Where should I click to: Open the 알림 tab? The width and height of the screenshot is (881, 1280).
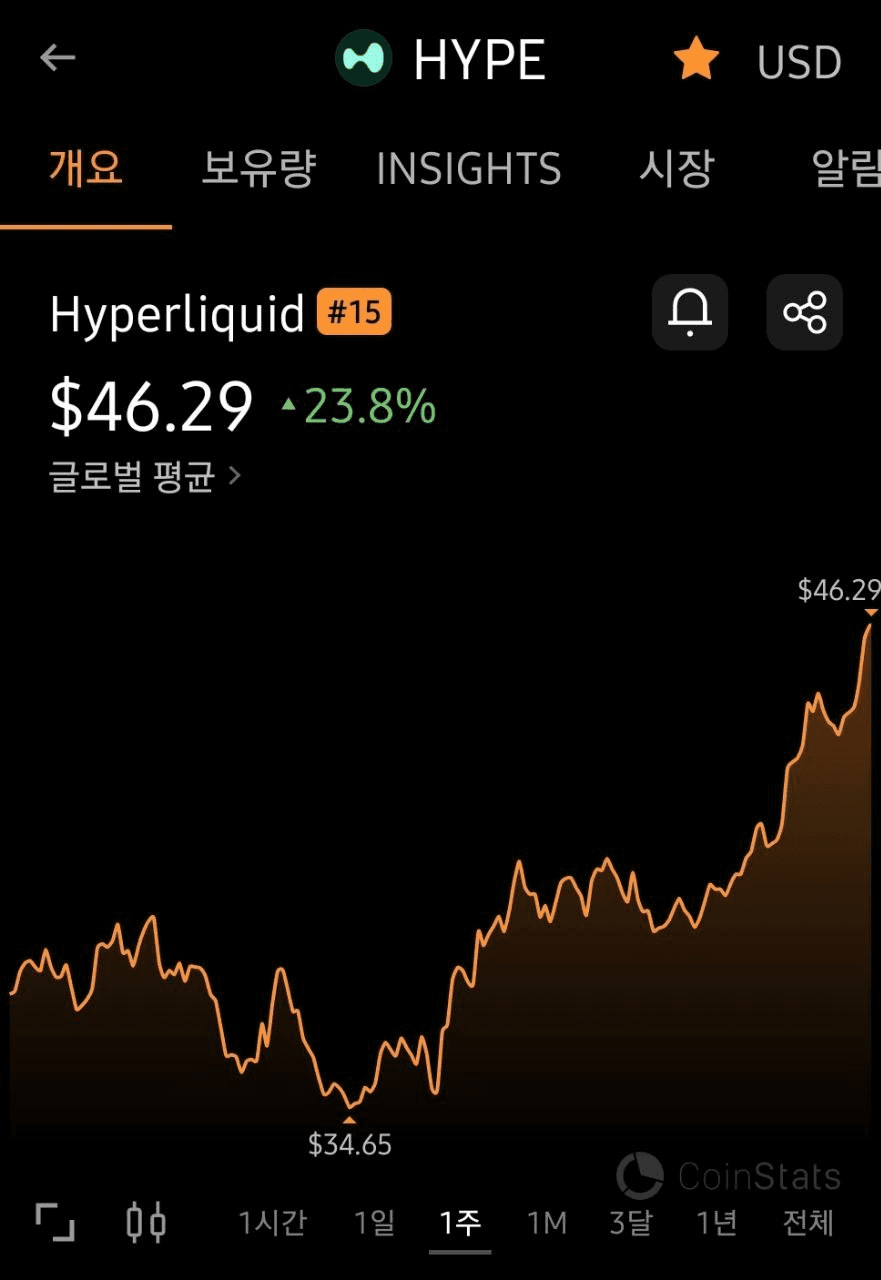pos(846,168)
